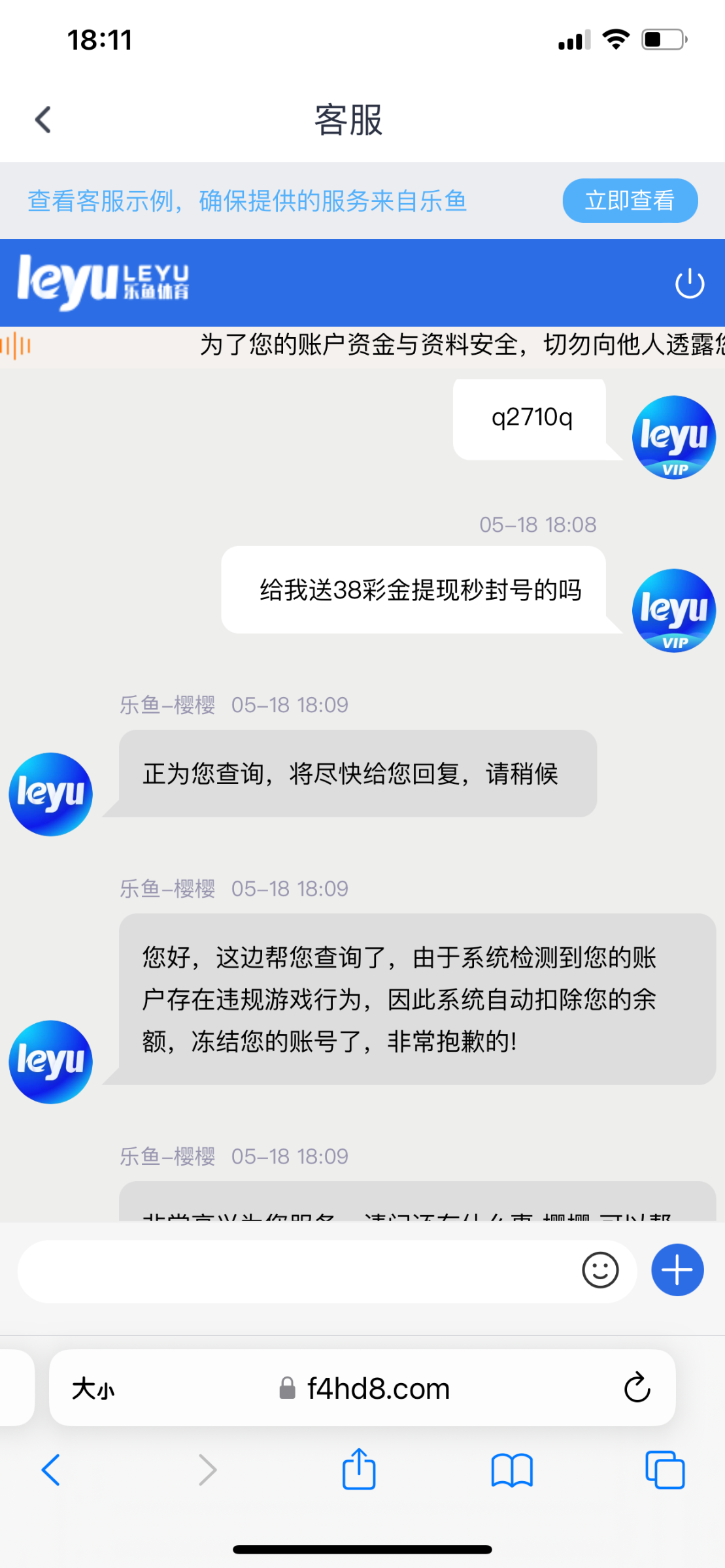Open the Safari tabs overview

665,1470
